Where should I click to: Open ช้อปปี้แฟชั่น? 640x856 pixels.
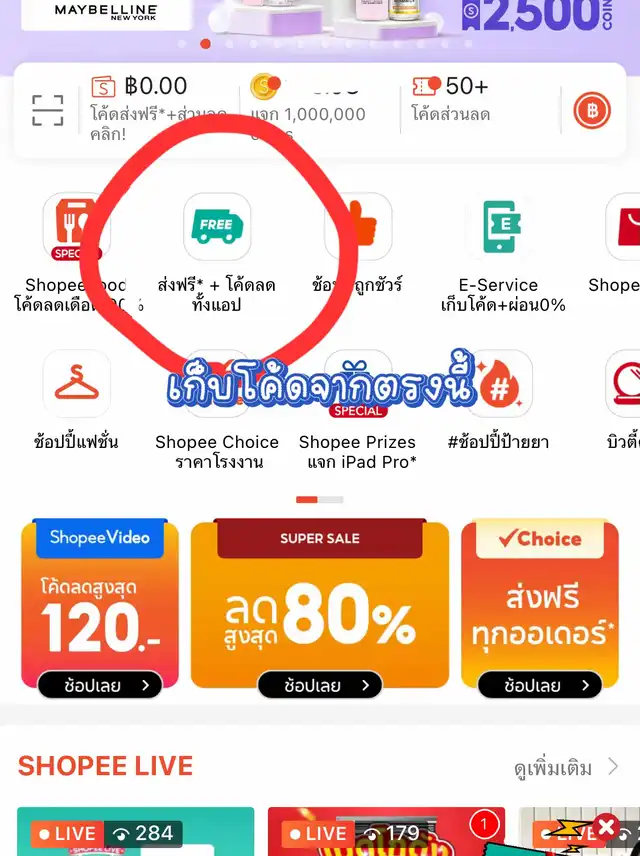coord(76,385)
